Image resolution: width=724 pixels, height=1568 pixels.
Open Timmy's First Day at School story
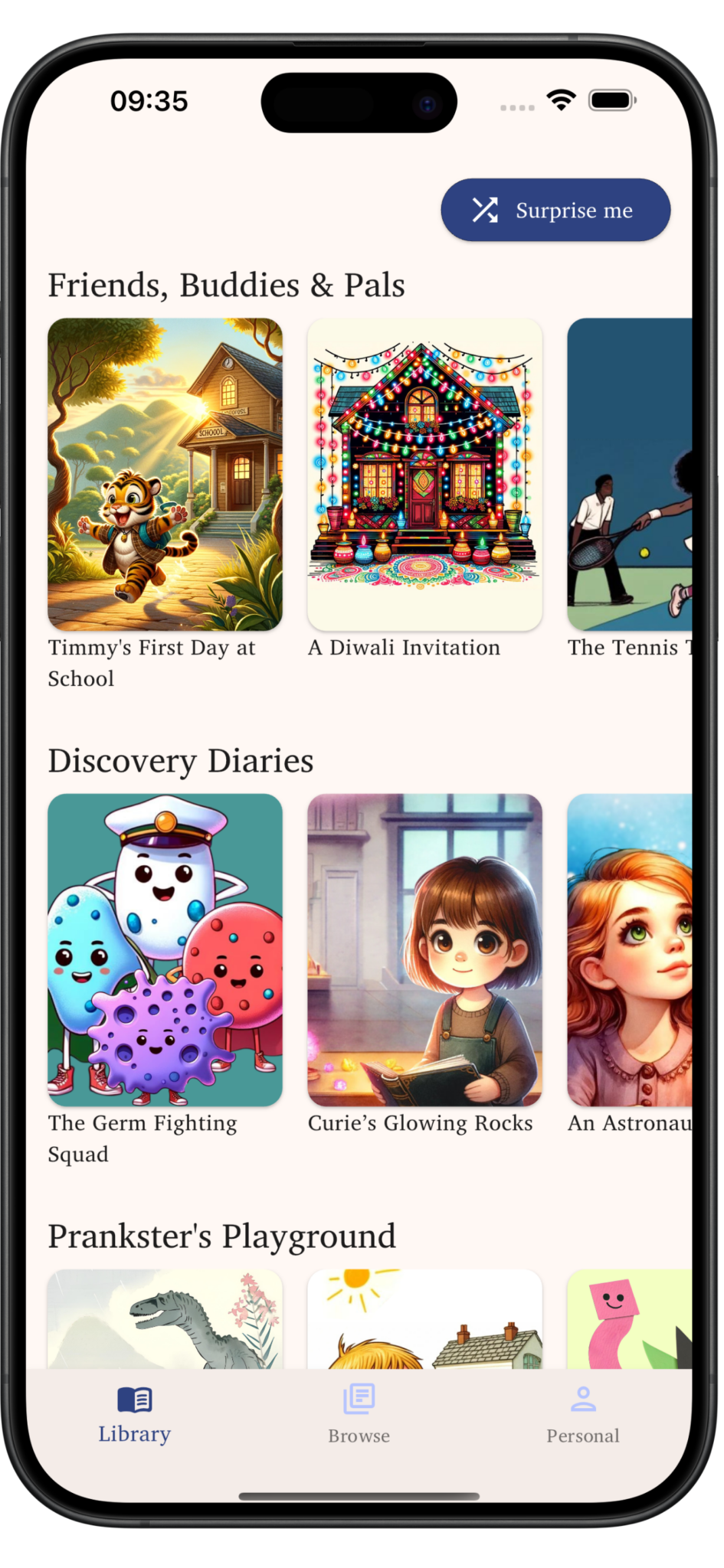click(x=165, y=475)
